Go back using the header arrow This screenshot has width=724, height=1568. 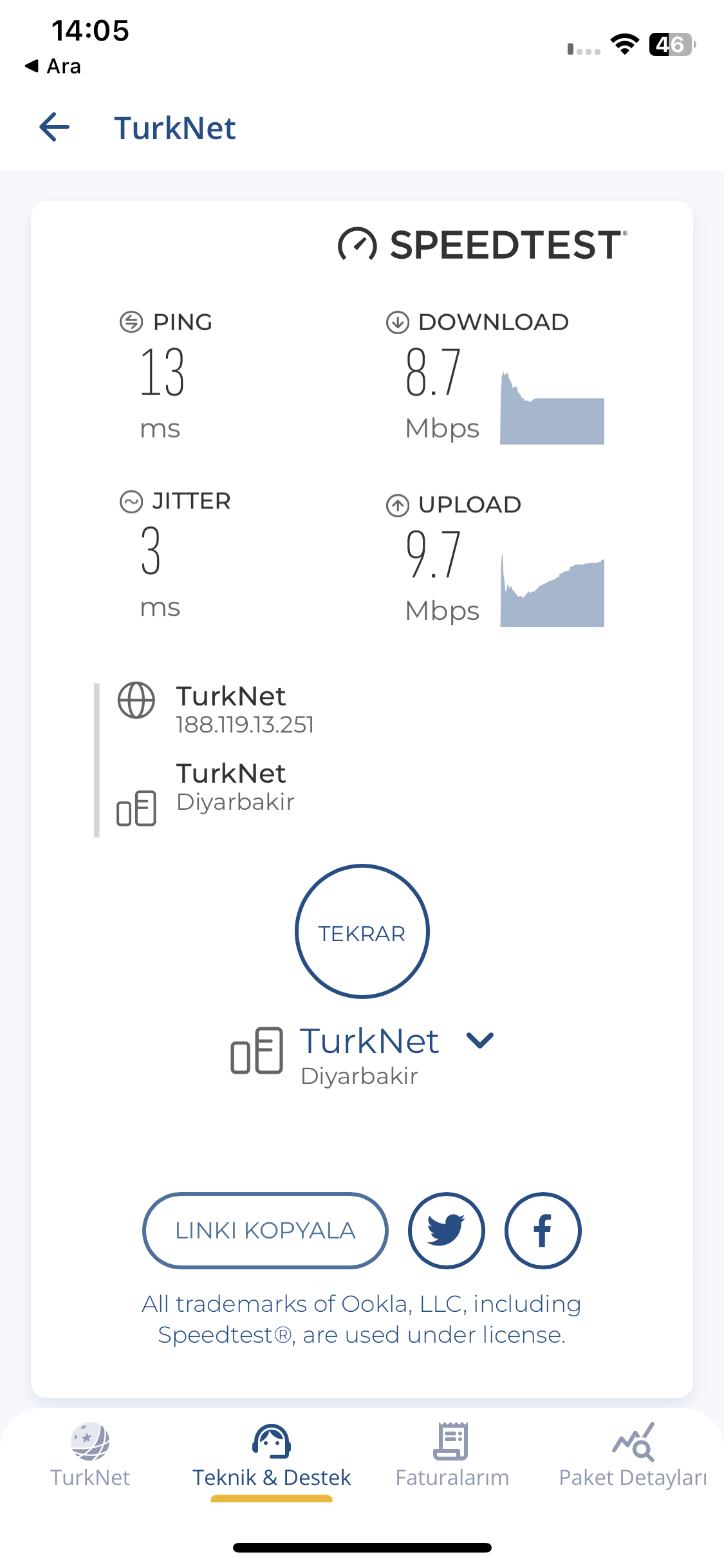click(x=55, y=127)
